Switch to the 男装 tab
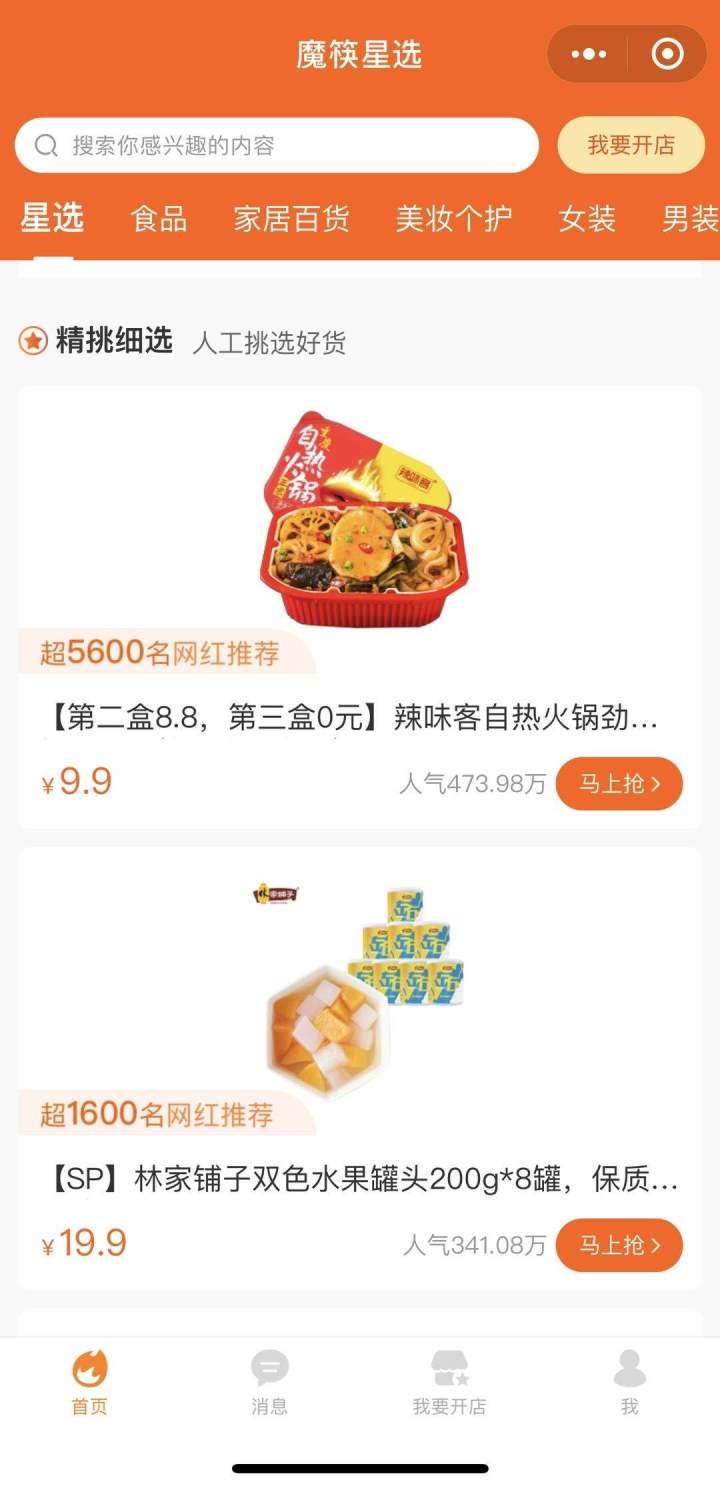 coord(690,219)
